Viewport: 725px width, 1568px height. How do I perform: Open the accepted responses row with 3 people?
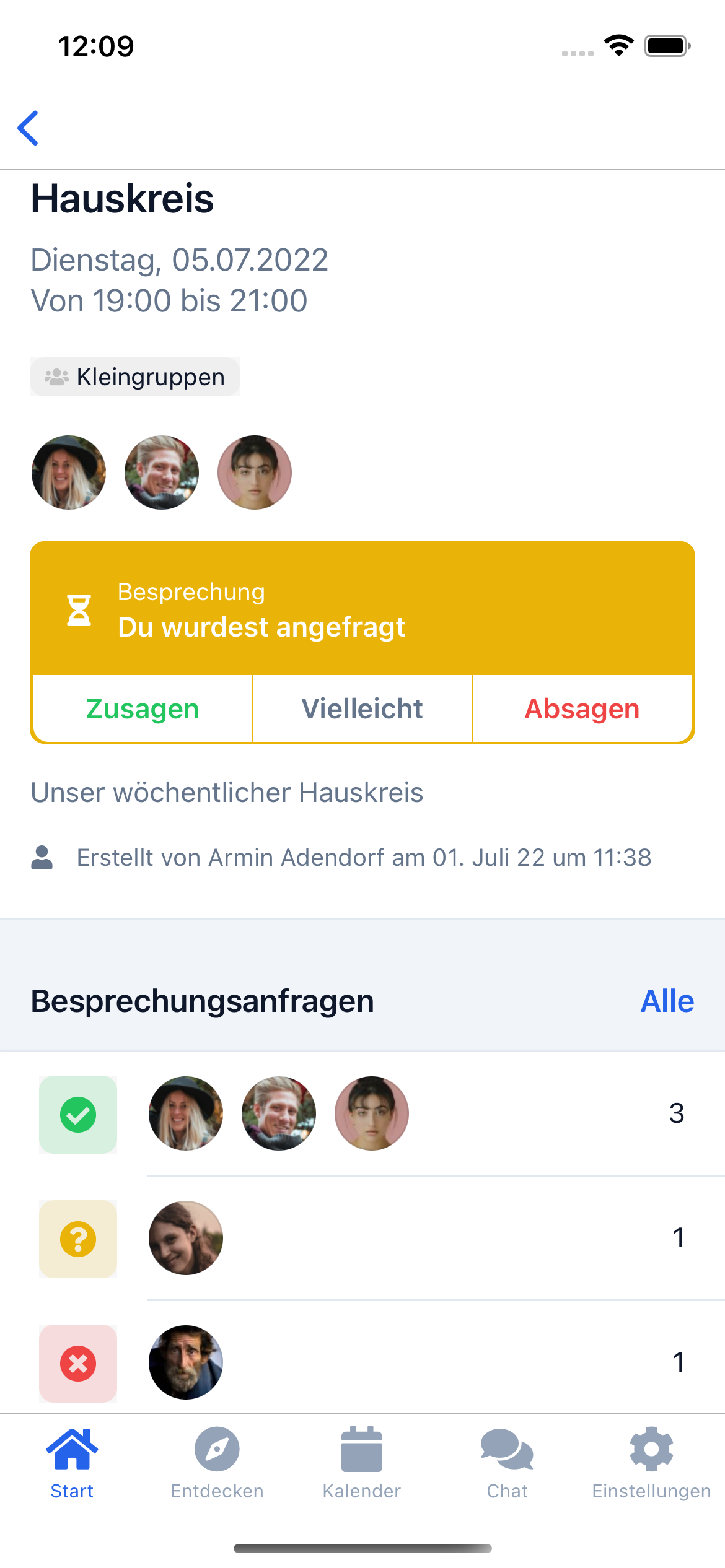click(x=362, y=1113)
